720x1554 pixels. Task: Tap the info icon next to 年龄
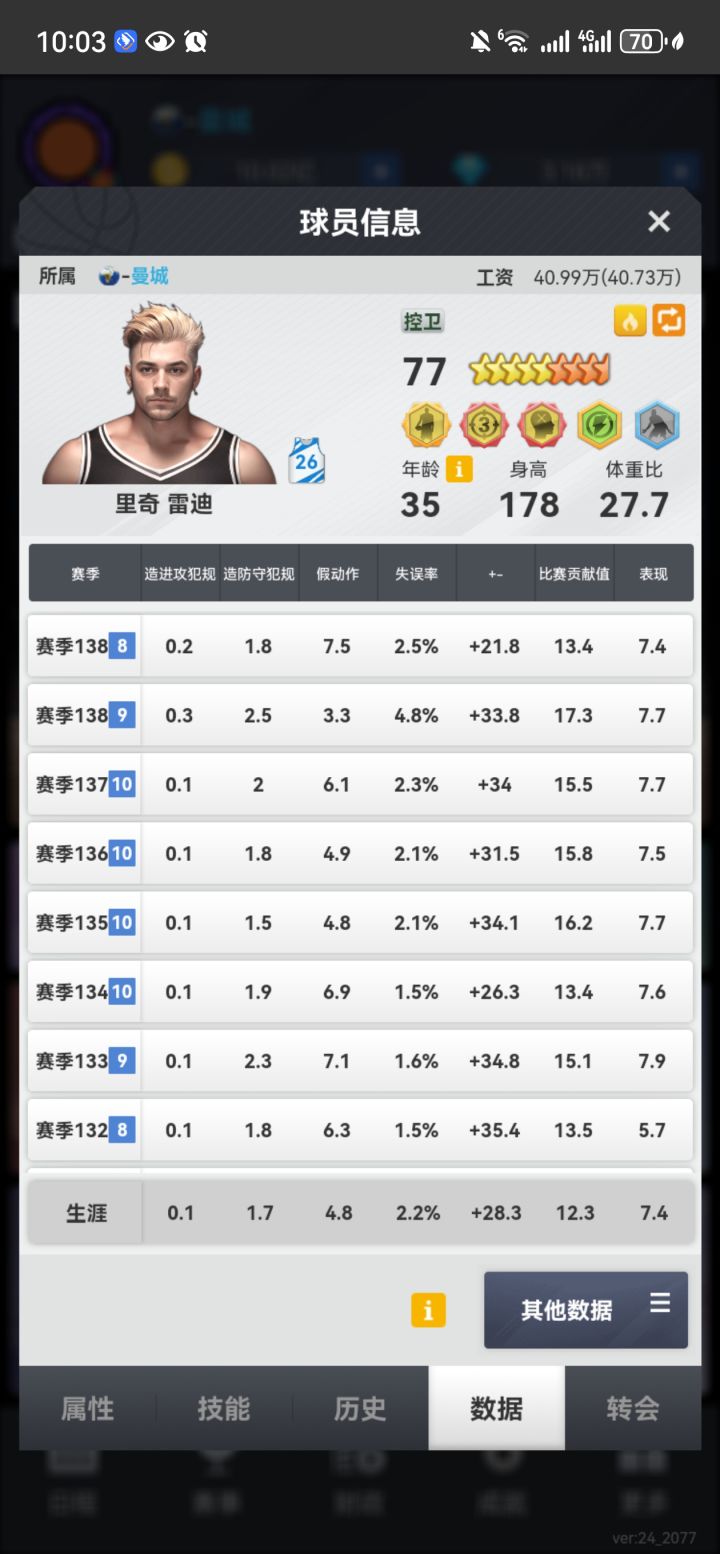pyautogui.click(x=458, y=468)
